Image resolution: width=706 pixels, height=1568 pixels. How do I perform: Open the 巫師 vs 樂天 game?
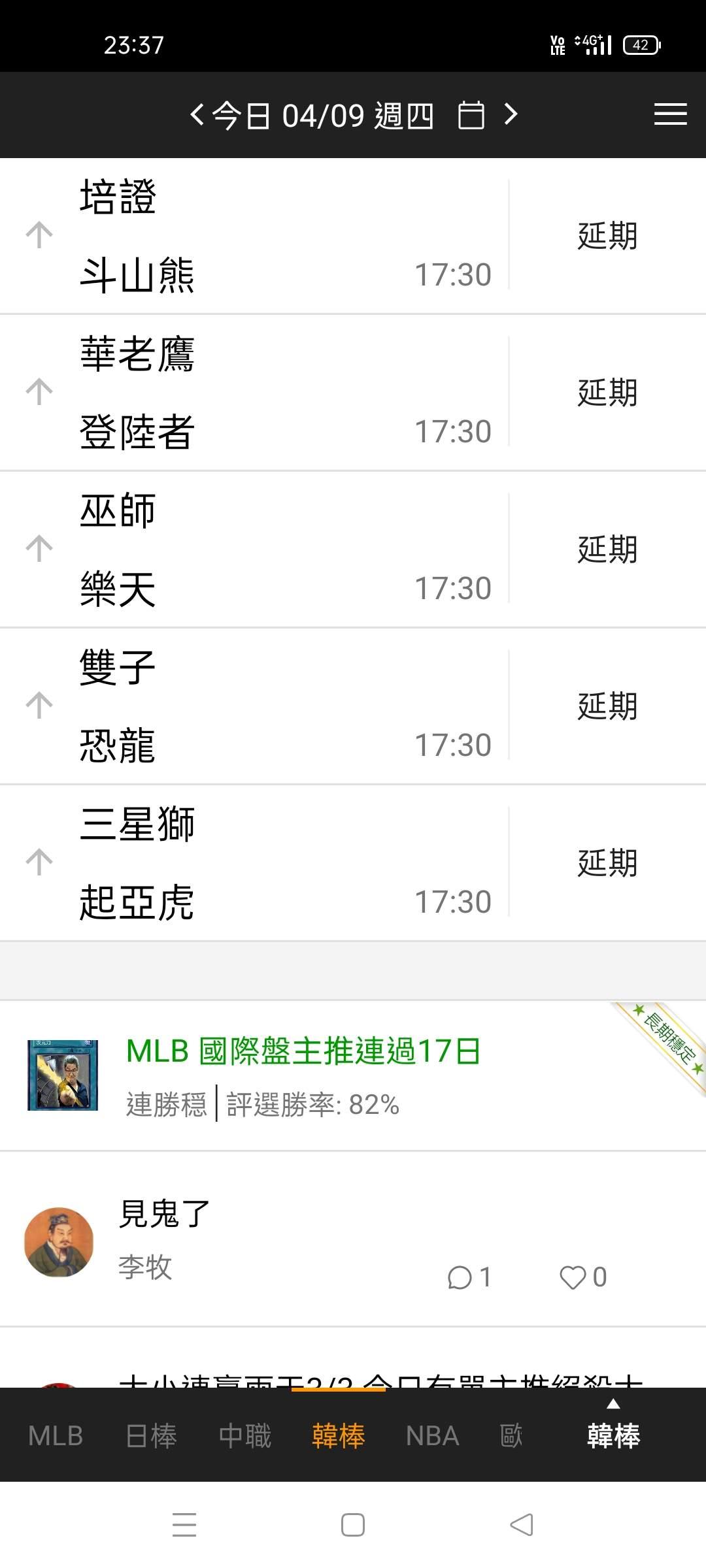pos(261,549)
